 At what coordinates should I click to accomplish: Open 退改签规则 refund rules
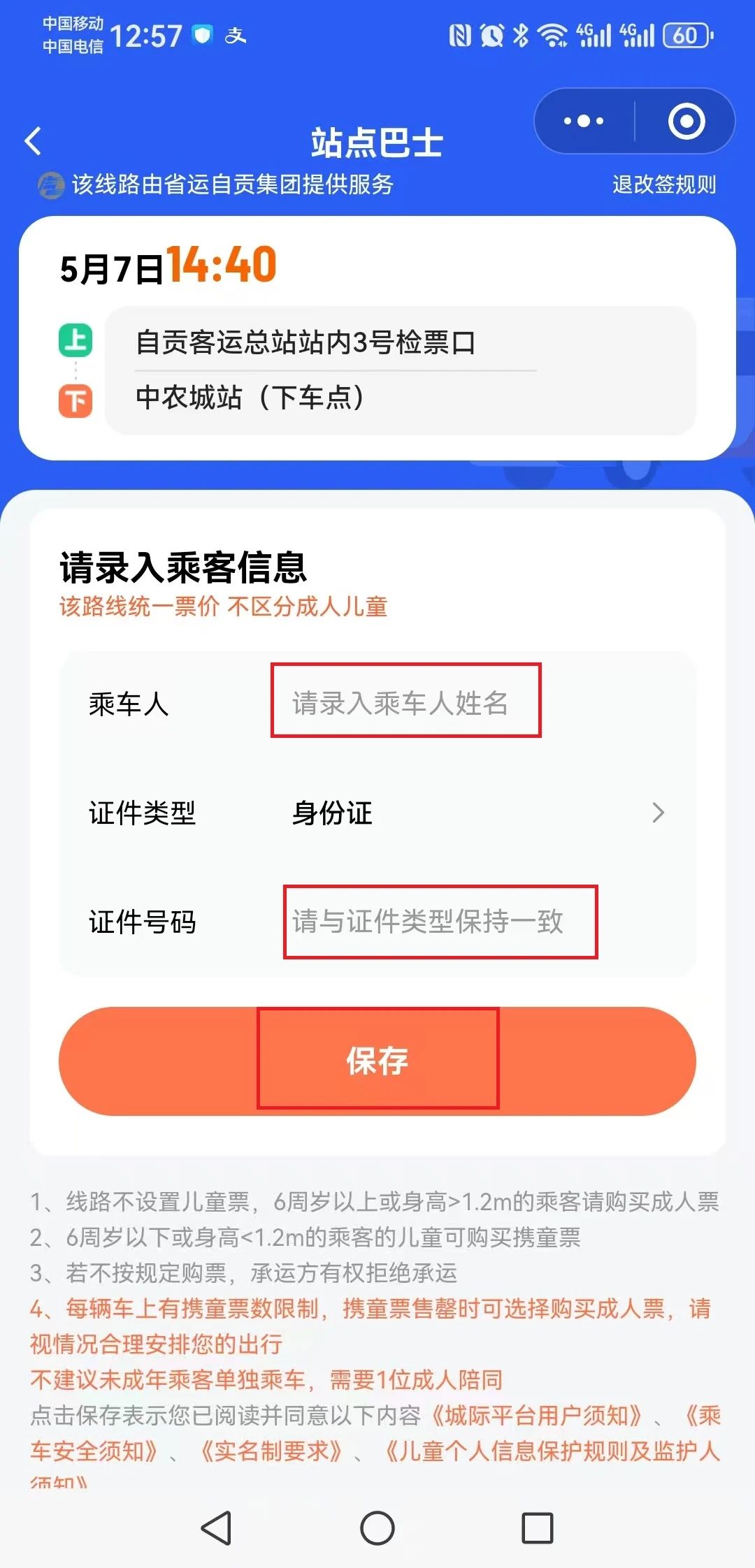(x=664, y=184)
